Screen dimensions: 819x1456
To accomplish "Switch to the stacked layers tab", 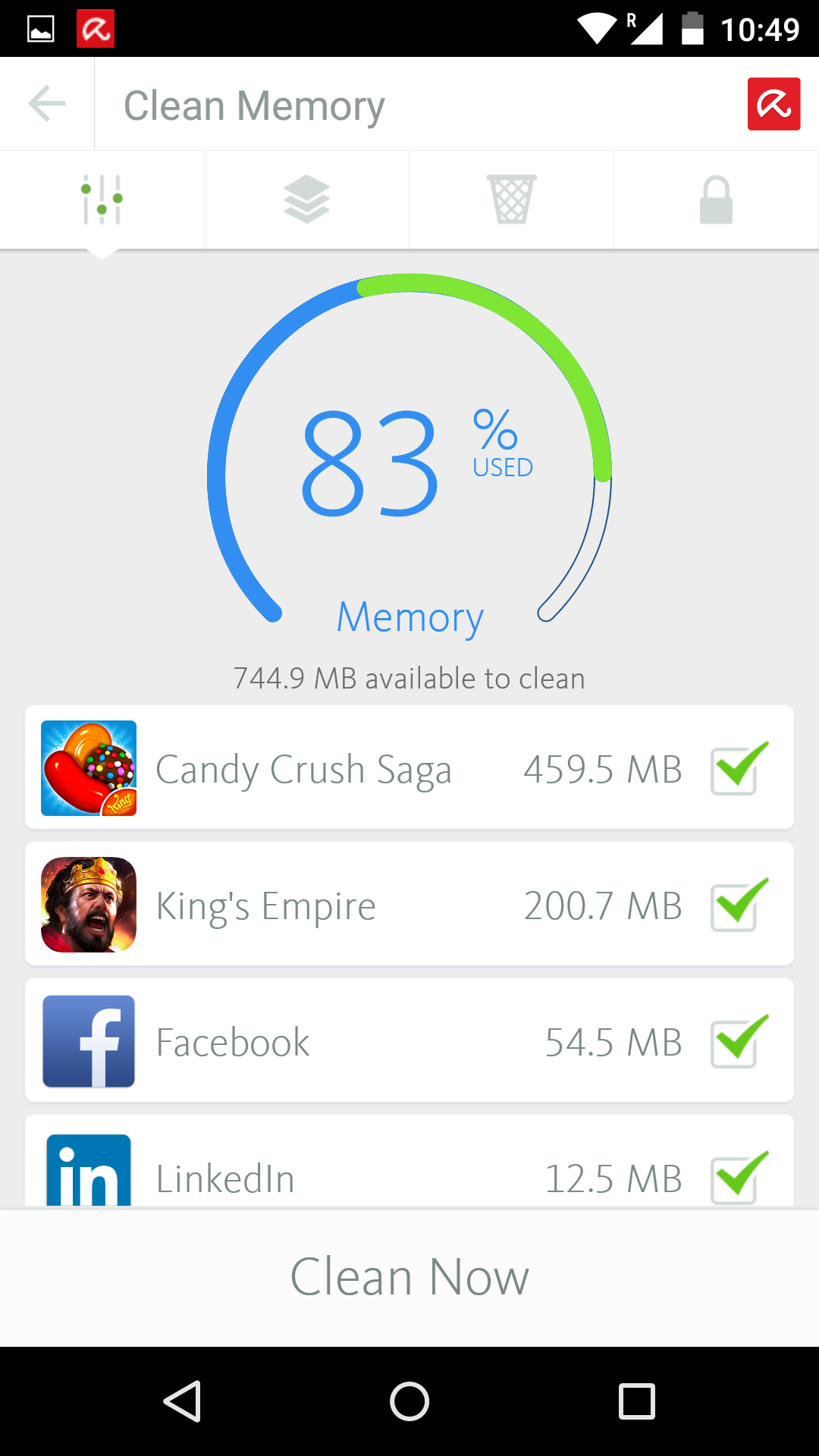I will pos(306,199).
